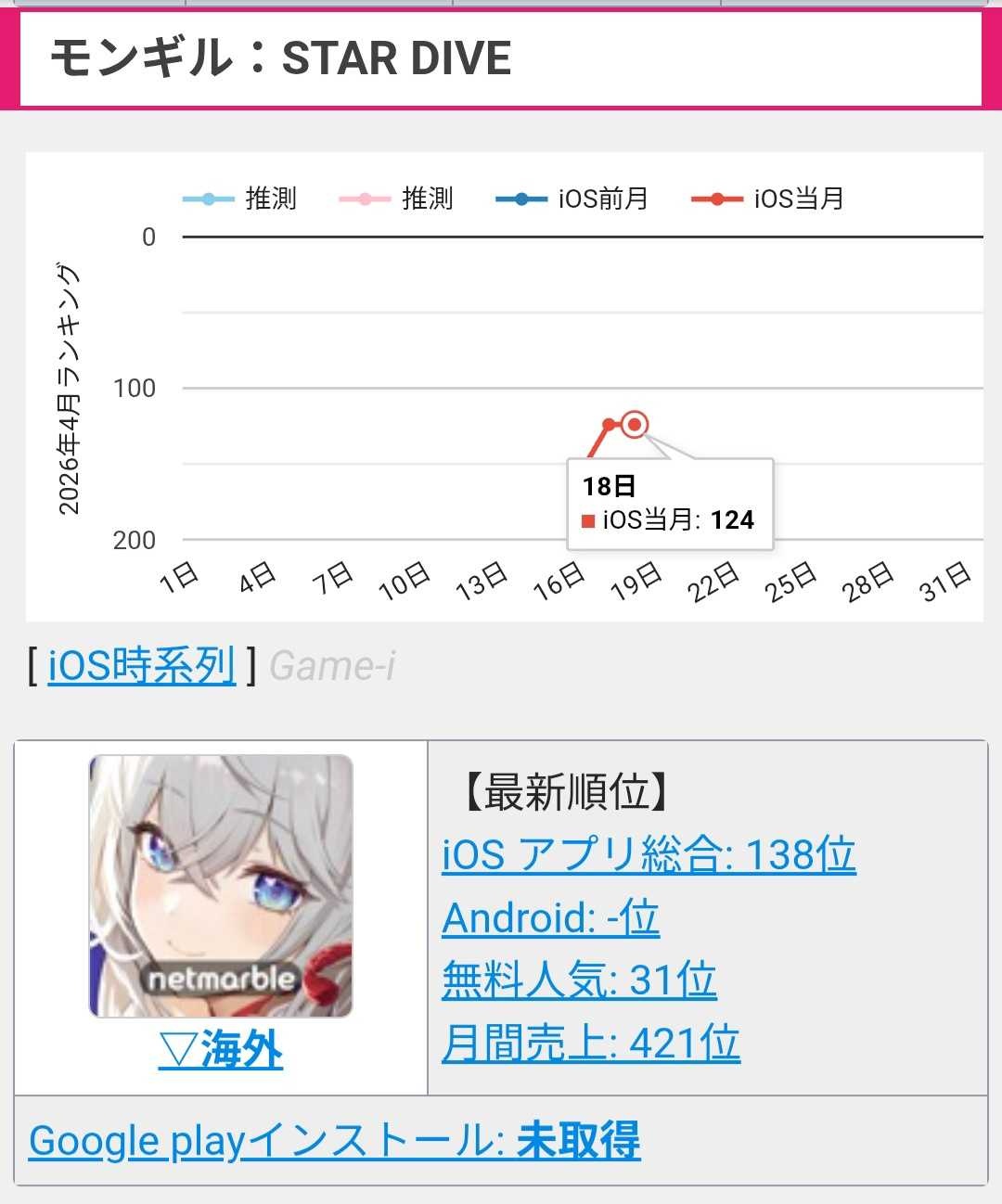Toggle the iOS前月 legend series
Screen dimensions: 1002x1204
572,199
